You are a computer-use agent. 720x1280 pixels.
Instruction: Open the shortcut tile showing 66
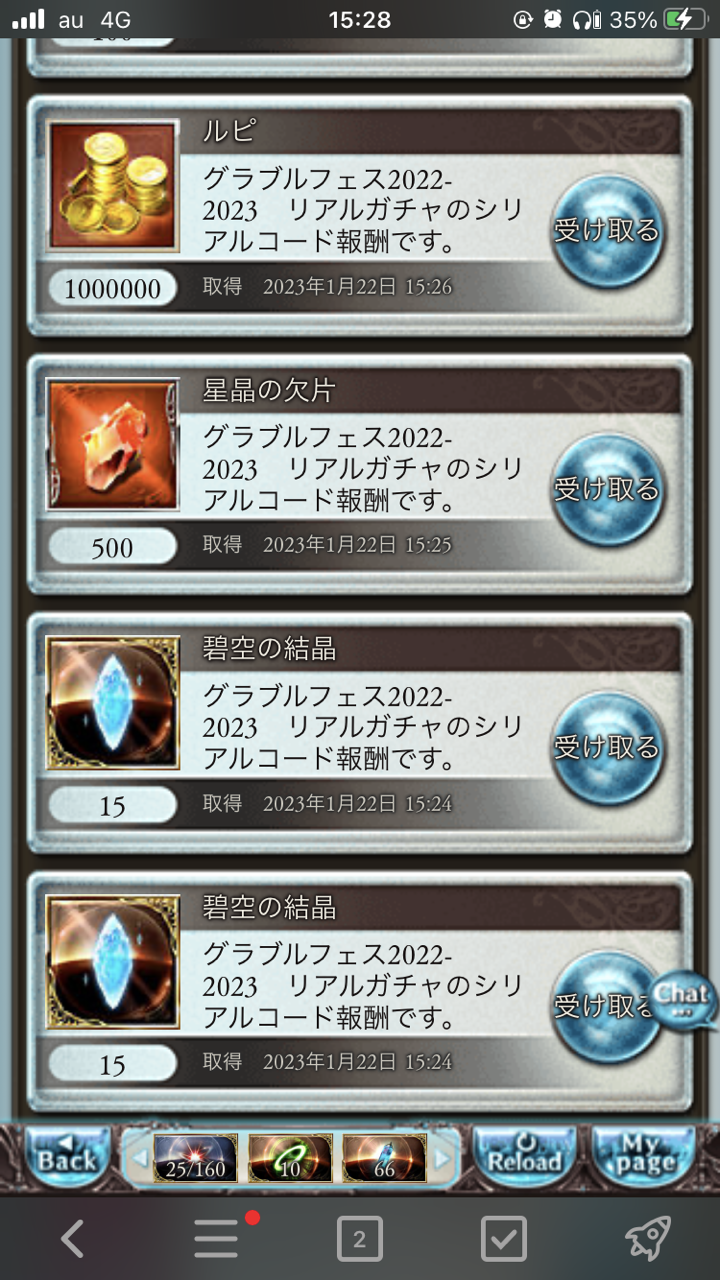coord(385,1158)
